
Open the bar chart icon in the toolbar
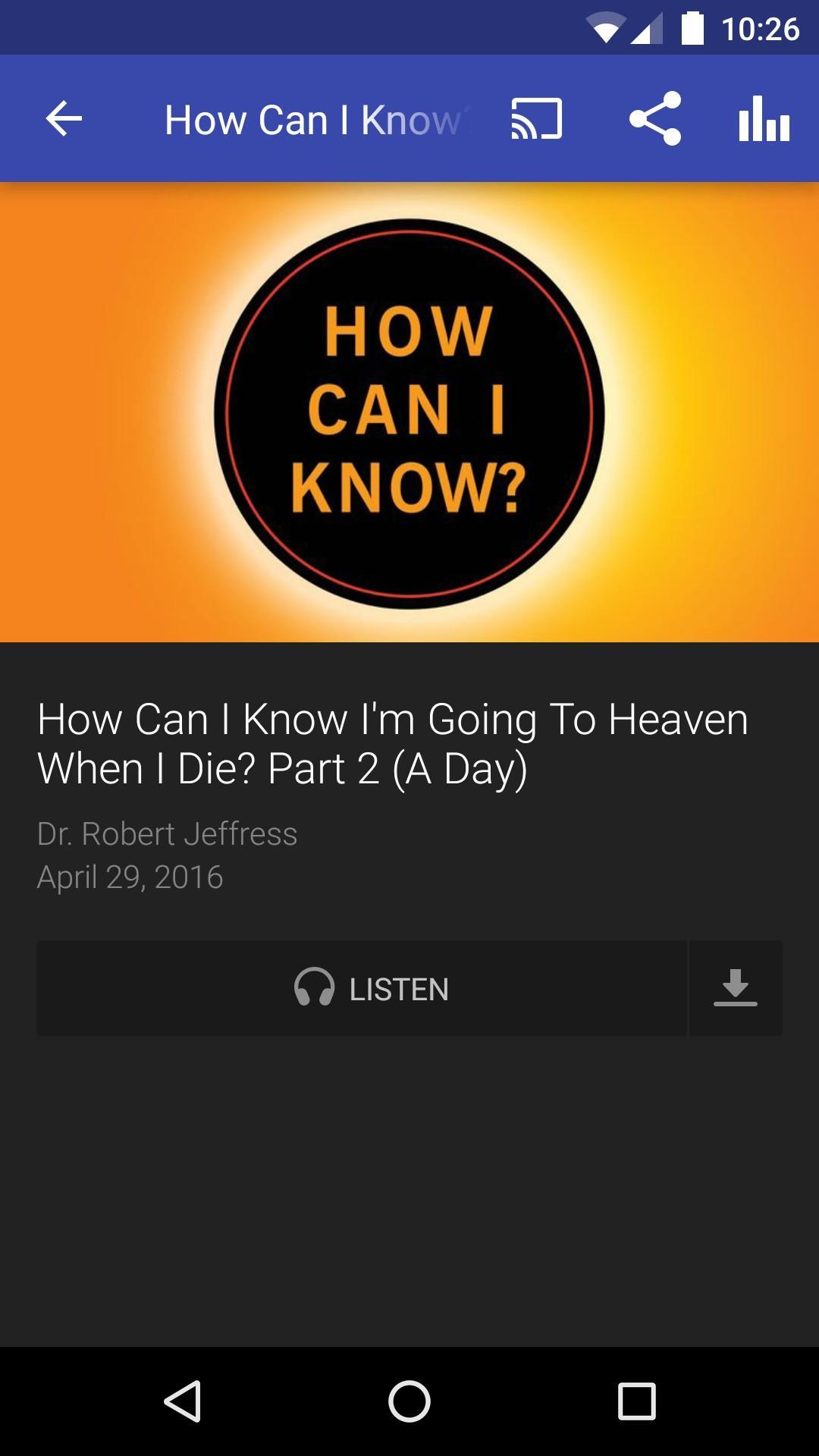tap(764, 119)
